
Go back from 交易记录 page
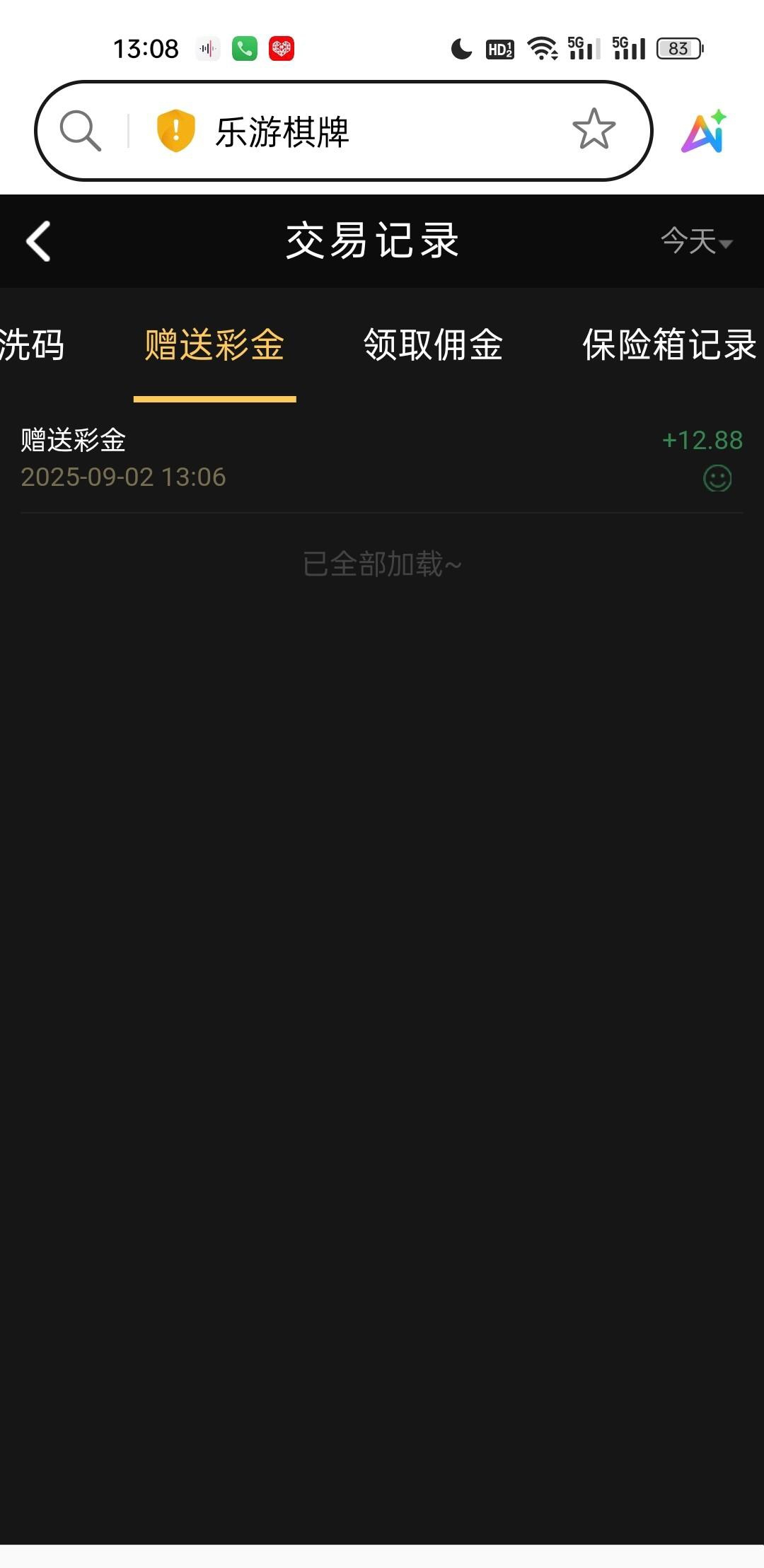(38, 241)
